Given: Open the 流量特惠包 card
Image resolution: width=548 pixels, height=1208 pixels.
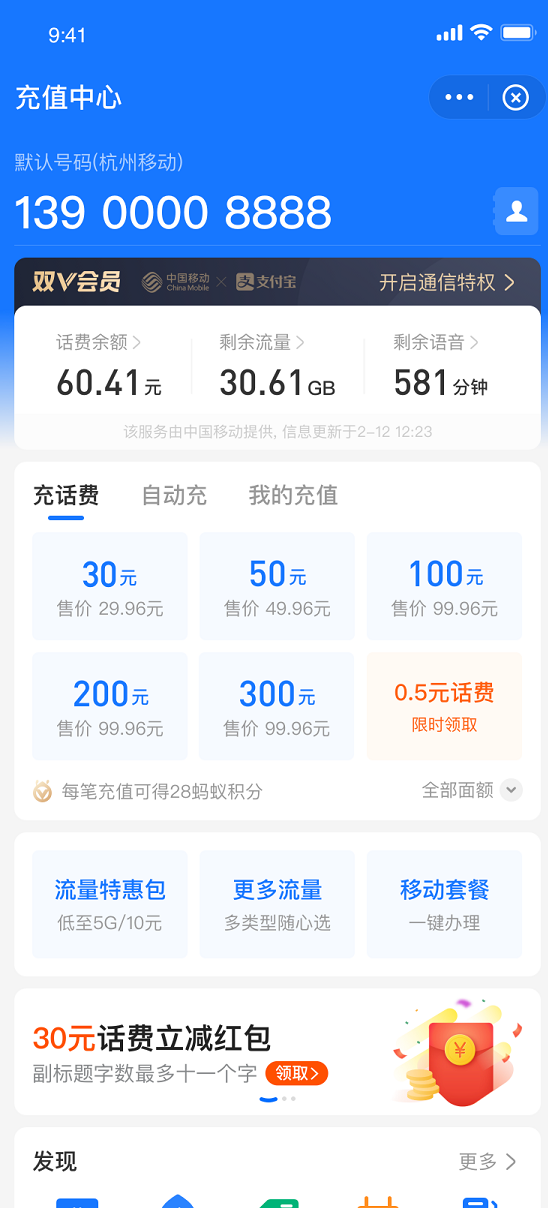Looking at the screenshot, I should [110, 904].
